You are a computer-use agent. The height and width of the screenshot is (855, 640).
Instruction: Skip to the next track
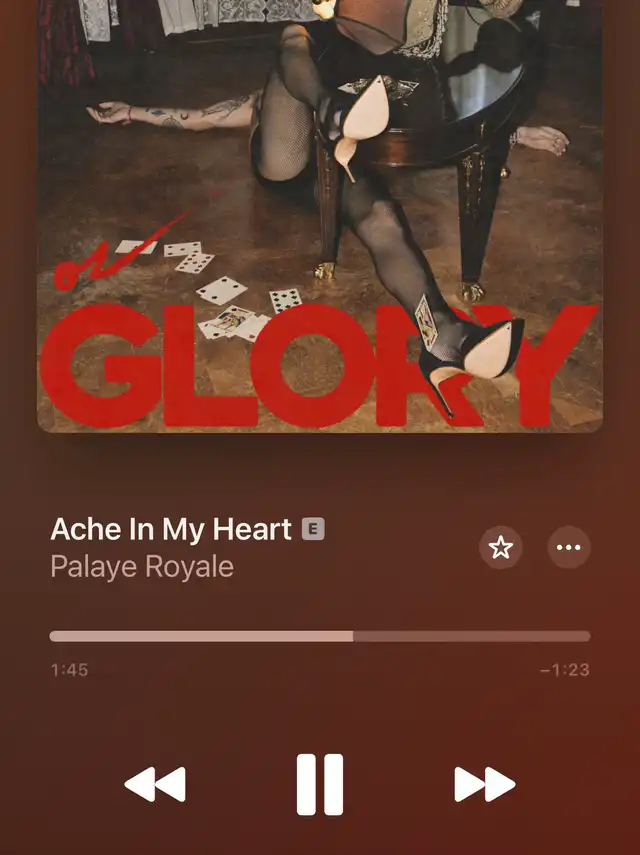click(484, 784)
